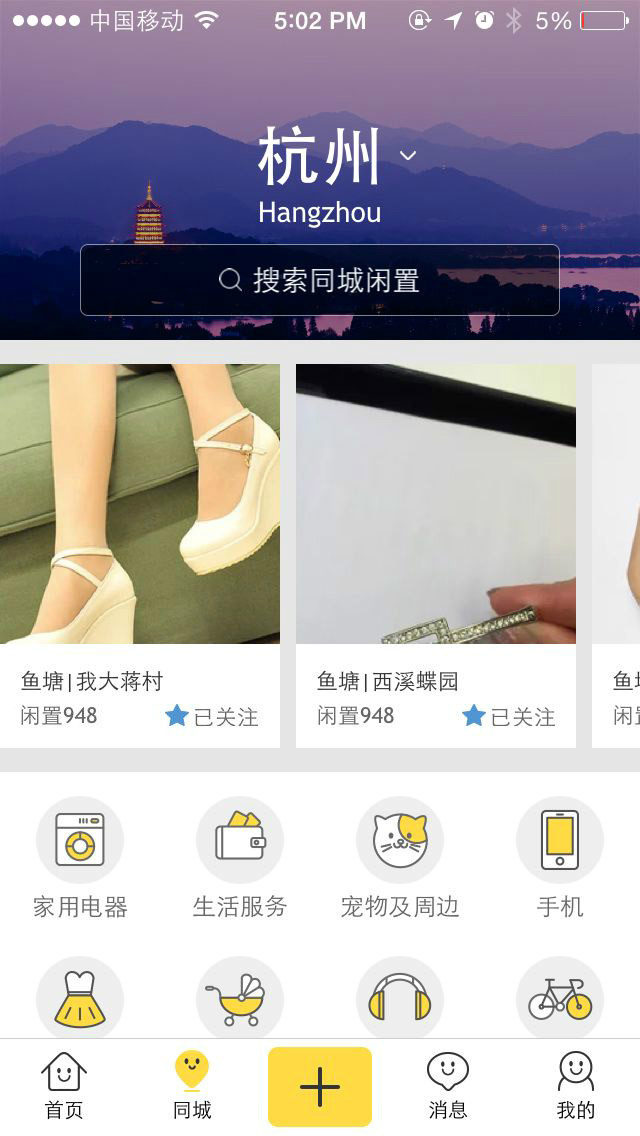The height and width of the screenshot is (1136, 640).
Task: Open the 家用电器 category
Action: point(80,858)
